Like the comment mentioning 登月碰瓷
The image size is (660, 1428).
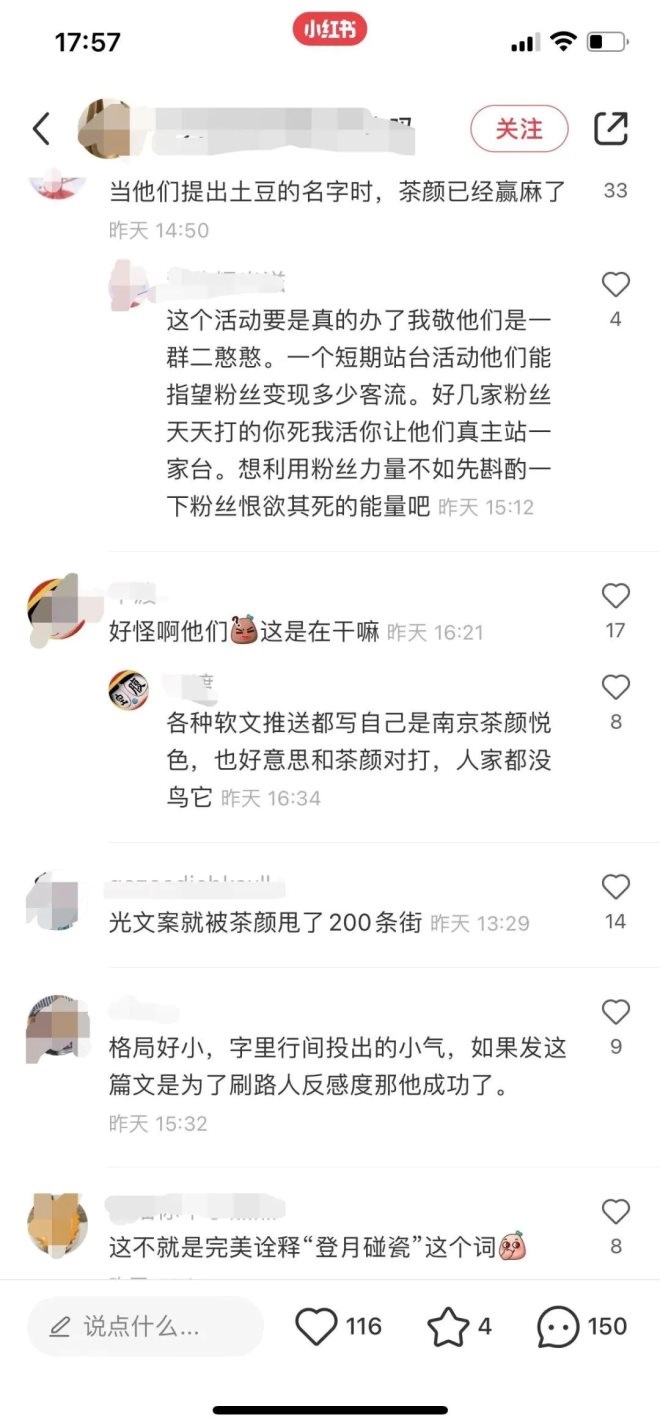pos(615,1213)
